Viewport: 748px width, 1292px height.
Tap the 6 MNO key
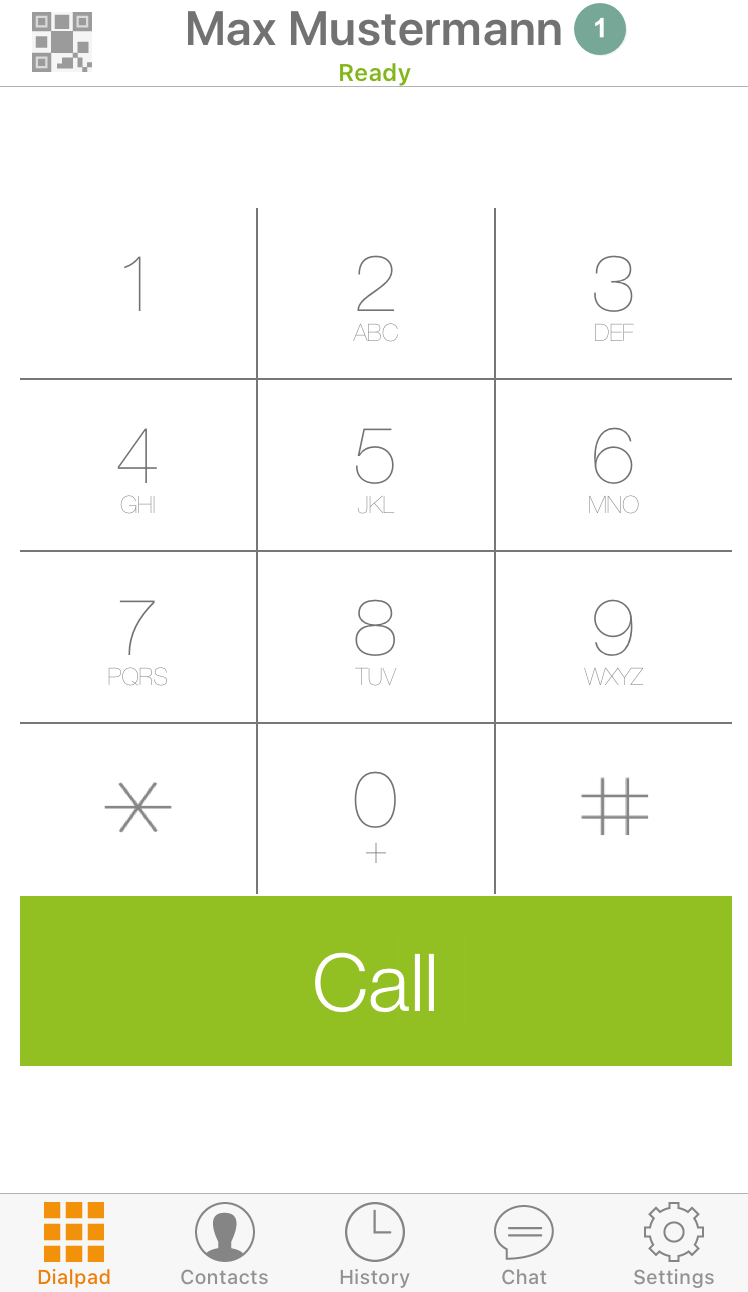[x=614, y=465]
